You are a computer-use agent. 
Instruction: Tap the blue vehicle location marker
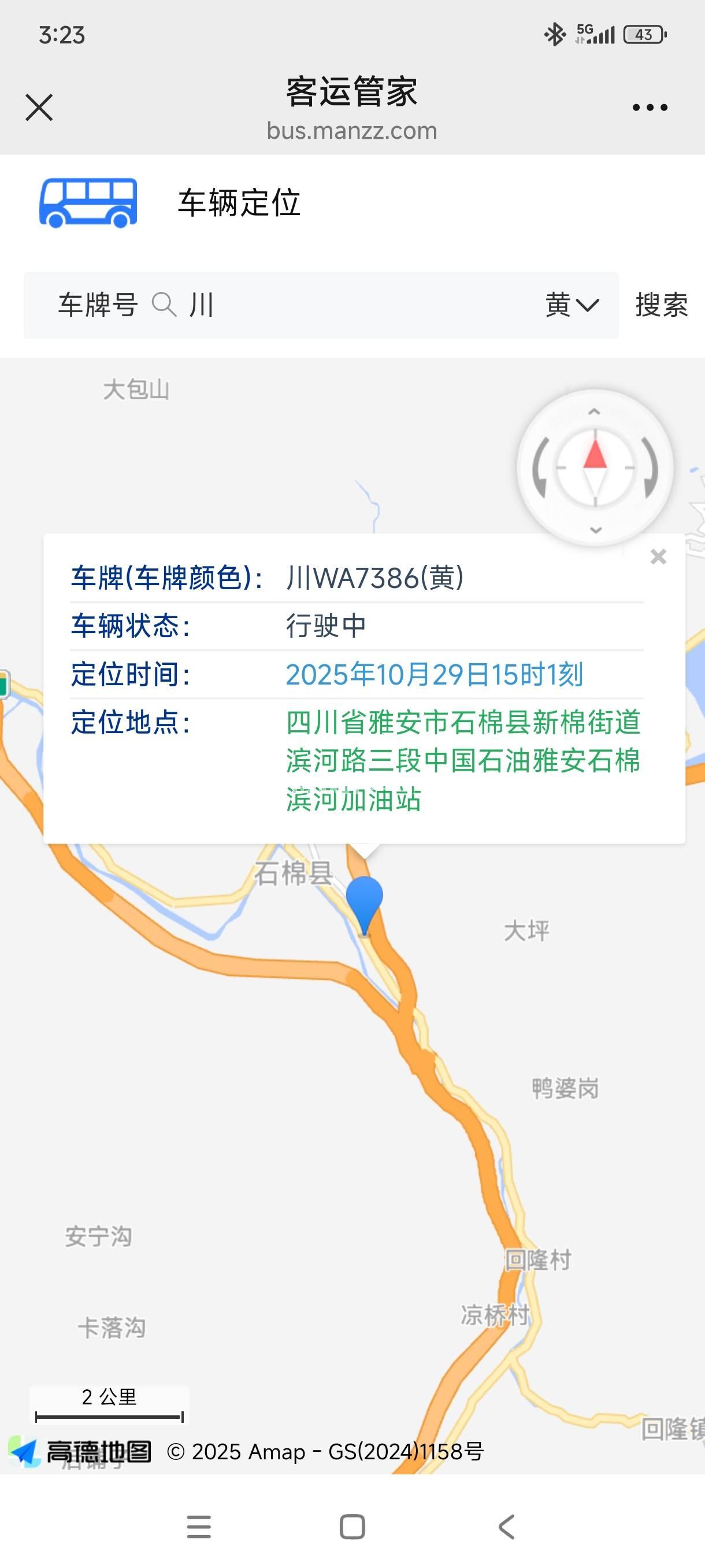[365, 902]
